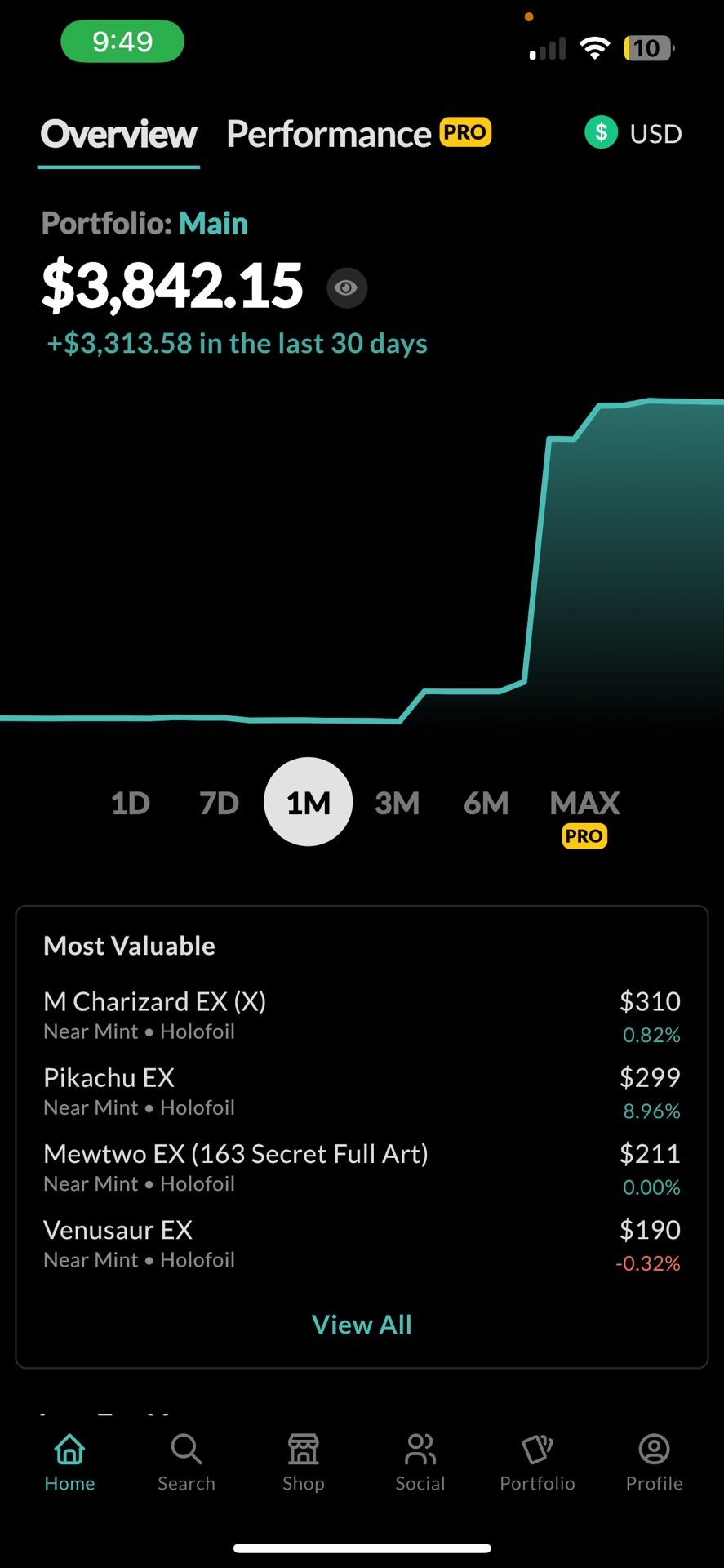This screenshot has height=1568, width=724.
Task: Hide the portfolio value with the eye icon
Action: coord(347,288)
